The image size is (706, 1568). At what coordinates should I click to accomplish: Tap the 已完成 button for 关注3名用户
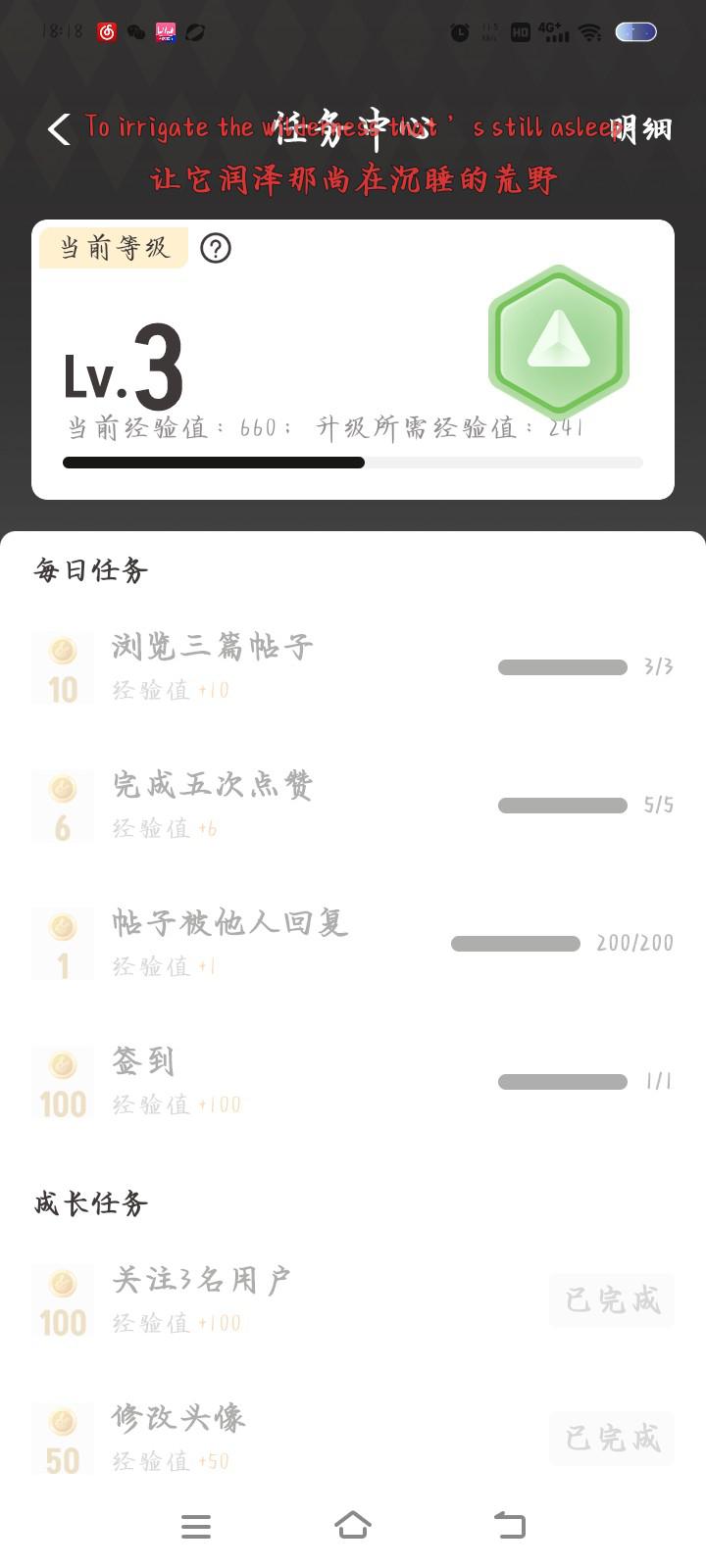(612, 1300)
